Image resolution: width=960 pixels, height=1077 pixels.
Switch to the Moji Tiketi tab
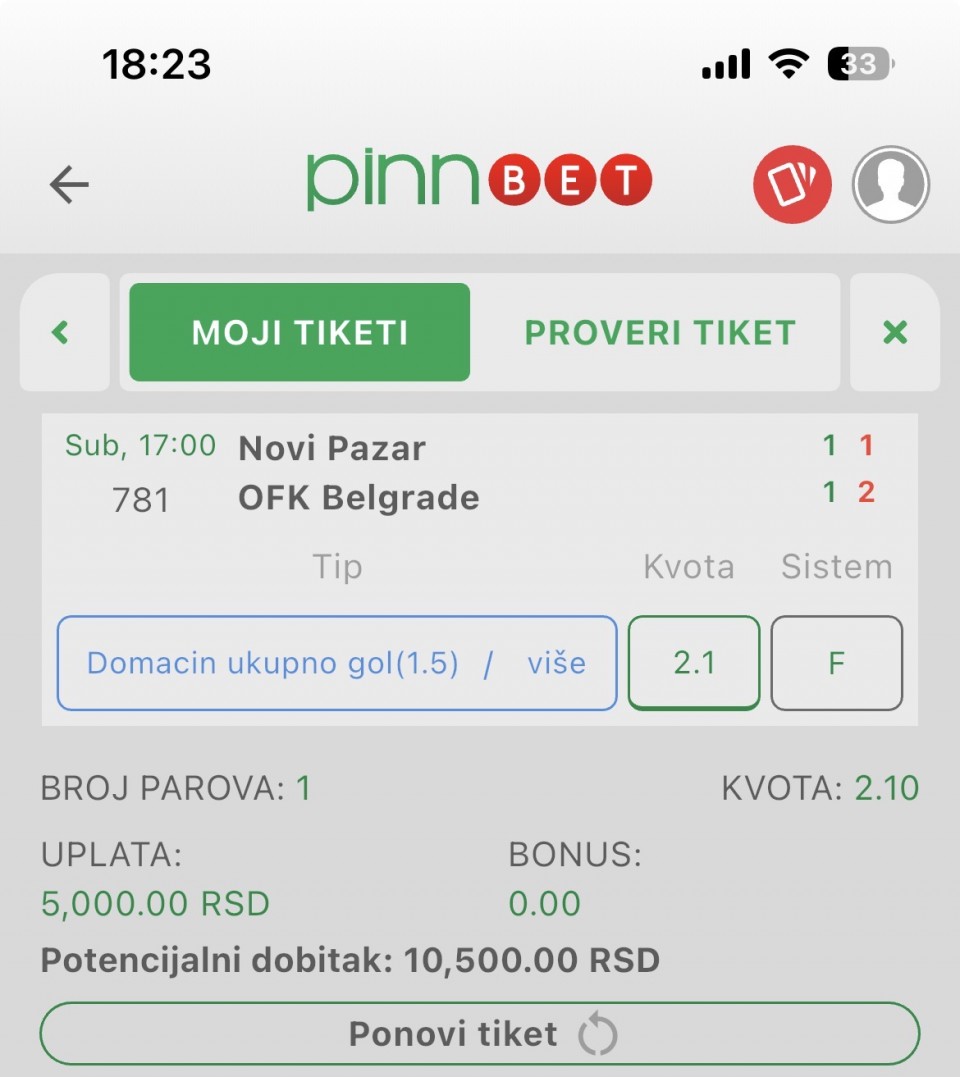pos(300,333)
